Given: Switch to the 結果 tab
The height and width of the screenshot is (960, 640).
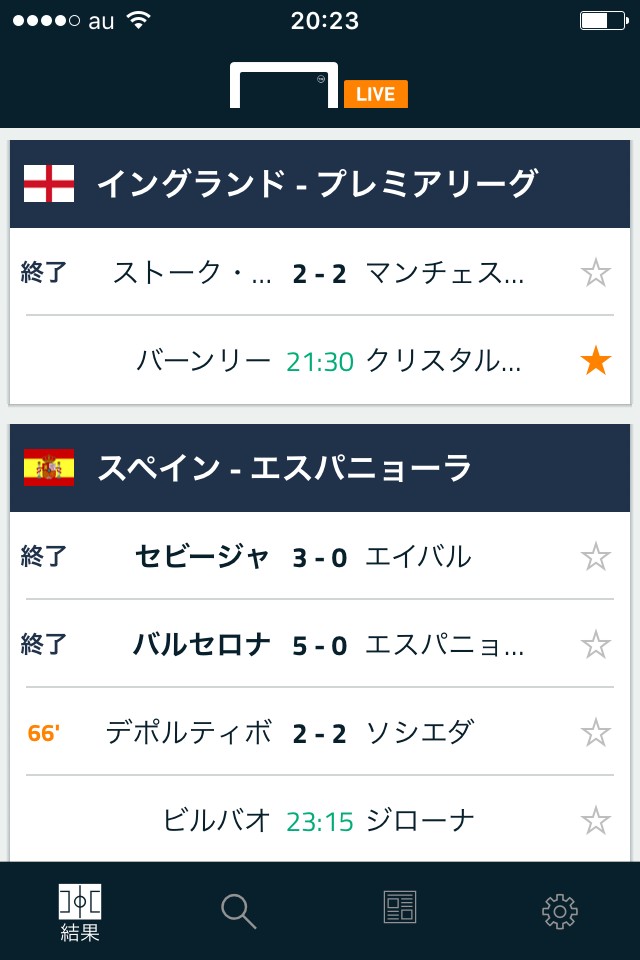Looking at the screenshot, I should 80,912.
